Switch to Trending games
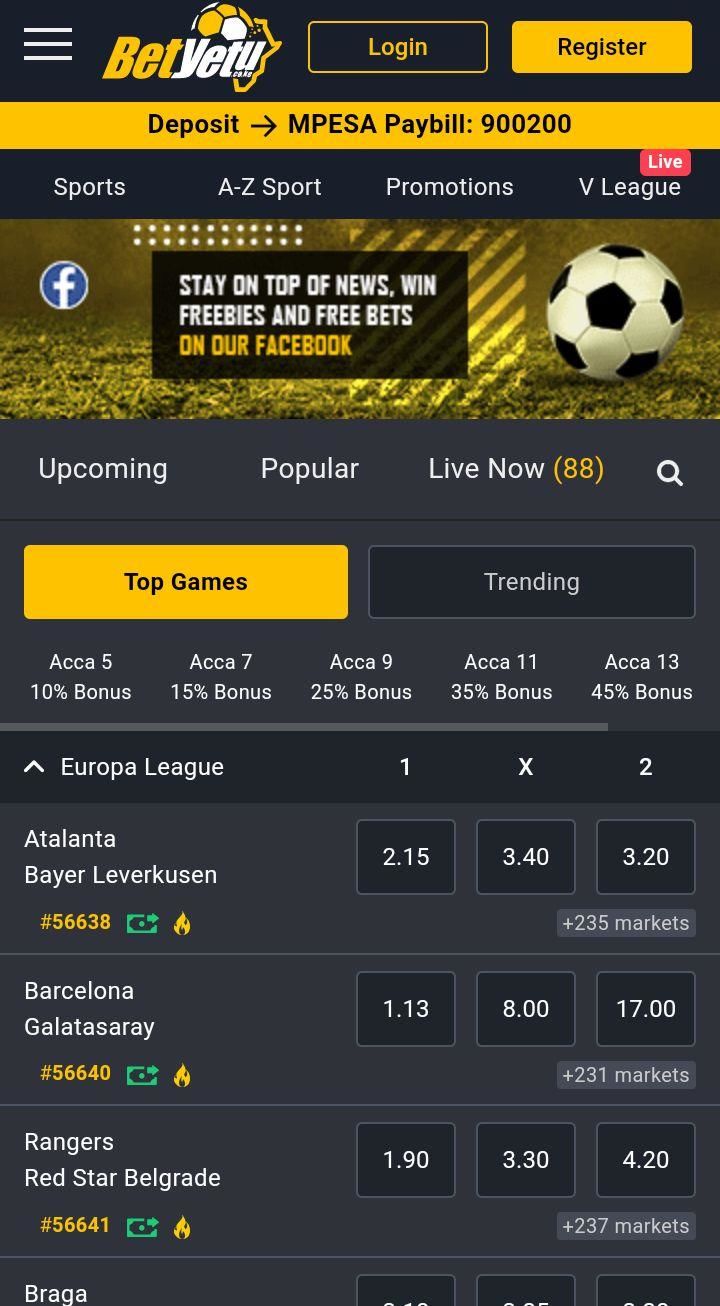The width and height of the screenshot is (720, 1306). click(x=531, y=582)
